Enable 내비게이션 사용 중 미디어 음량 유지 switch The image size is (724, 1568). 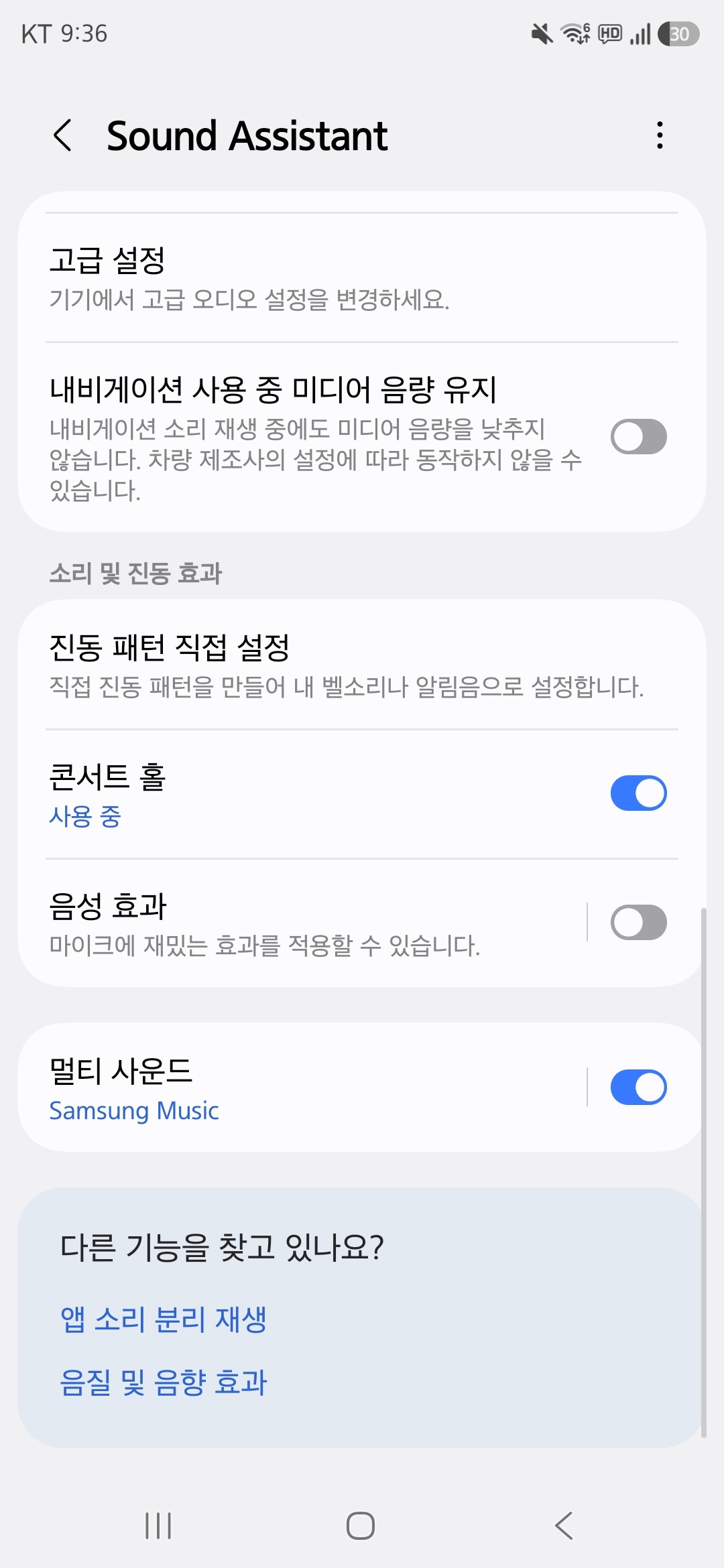pos(638,437)
